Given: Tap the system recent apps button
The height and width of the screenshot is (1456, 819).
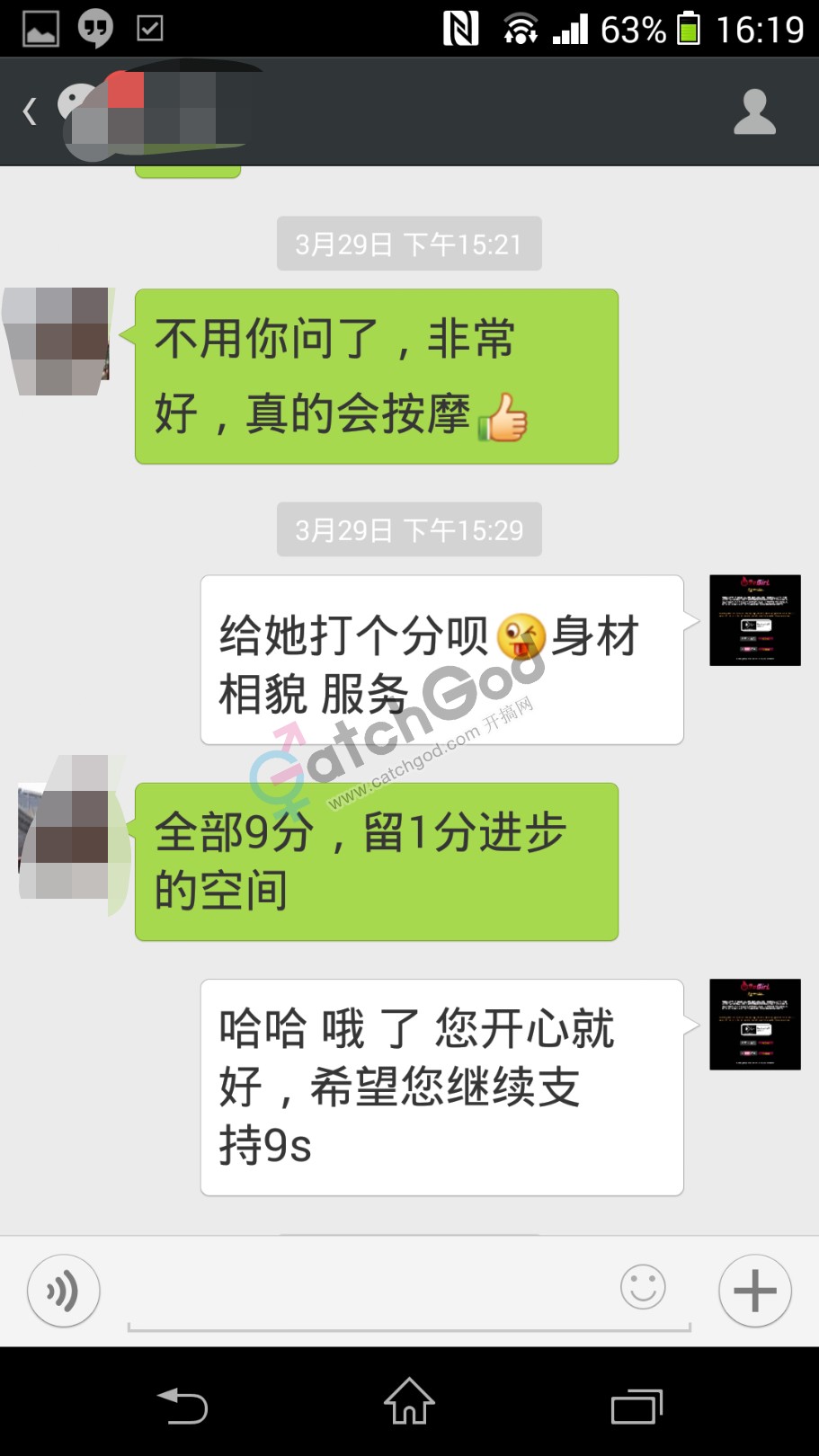Looking at the screenshot, I should [637, 1405].
